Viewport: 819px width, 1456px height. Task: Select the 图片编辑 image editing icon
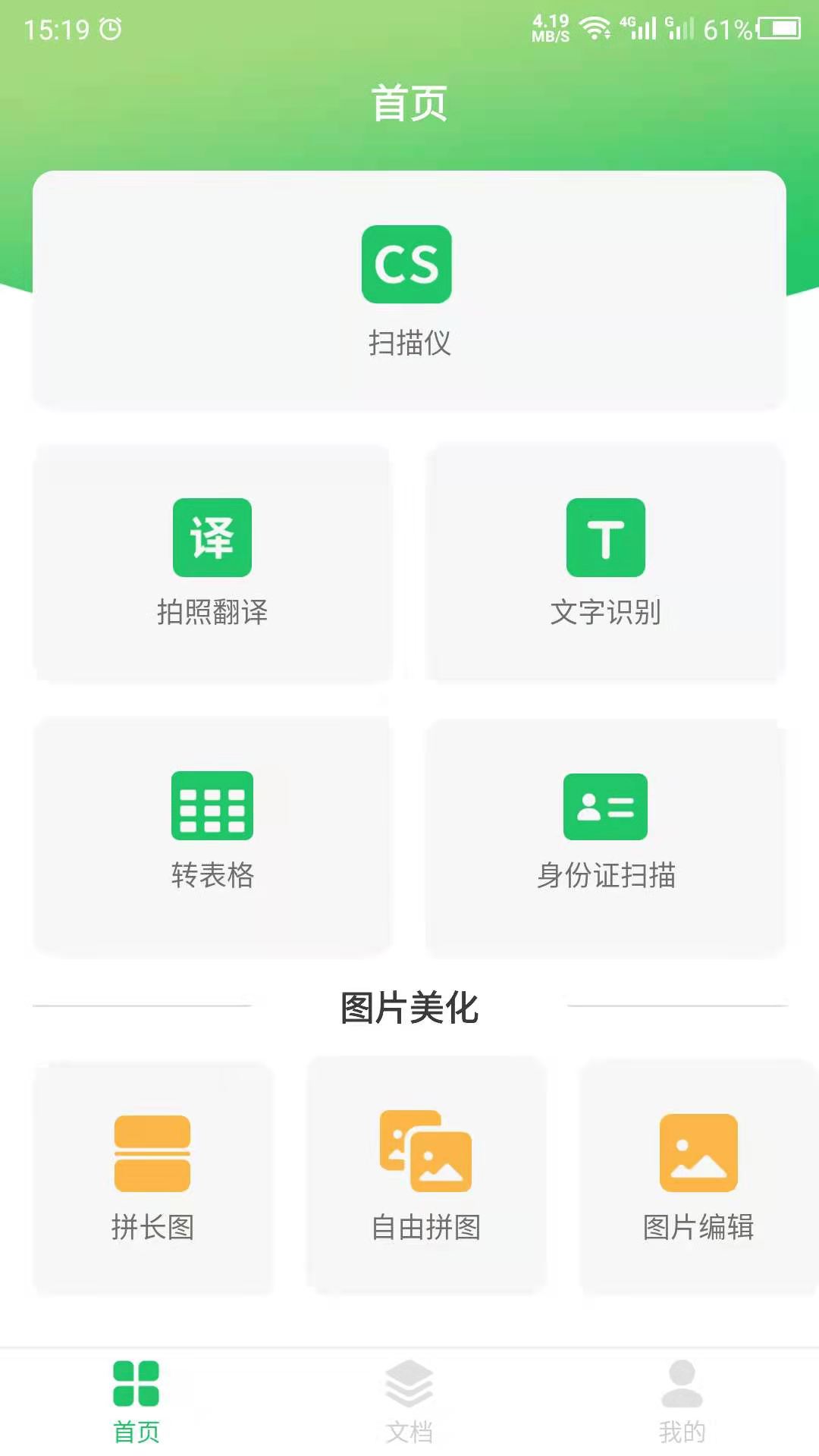697,1151
